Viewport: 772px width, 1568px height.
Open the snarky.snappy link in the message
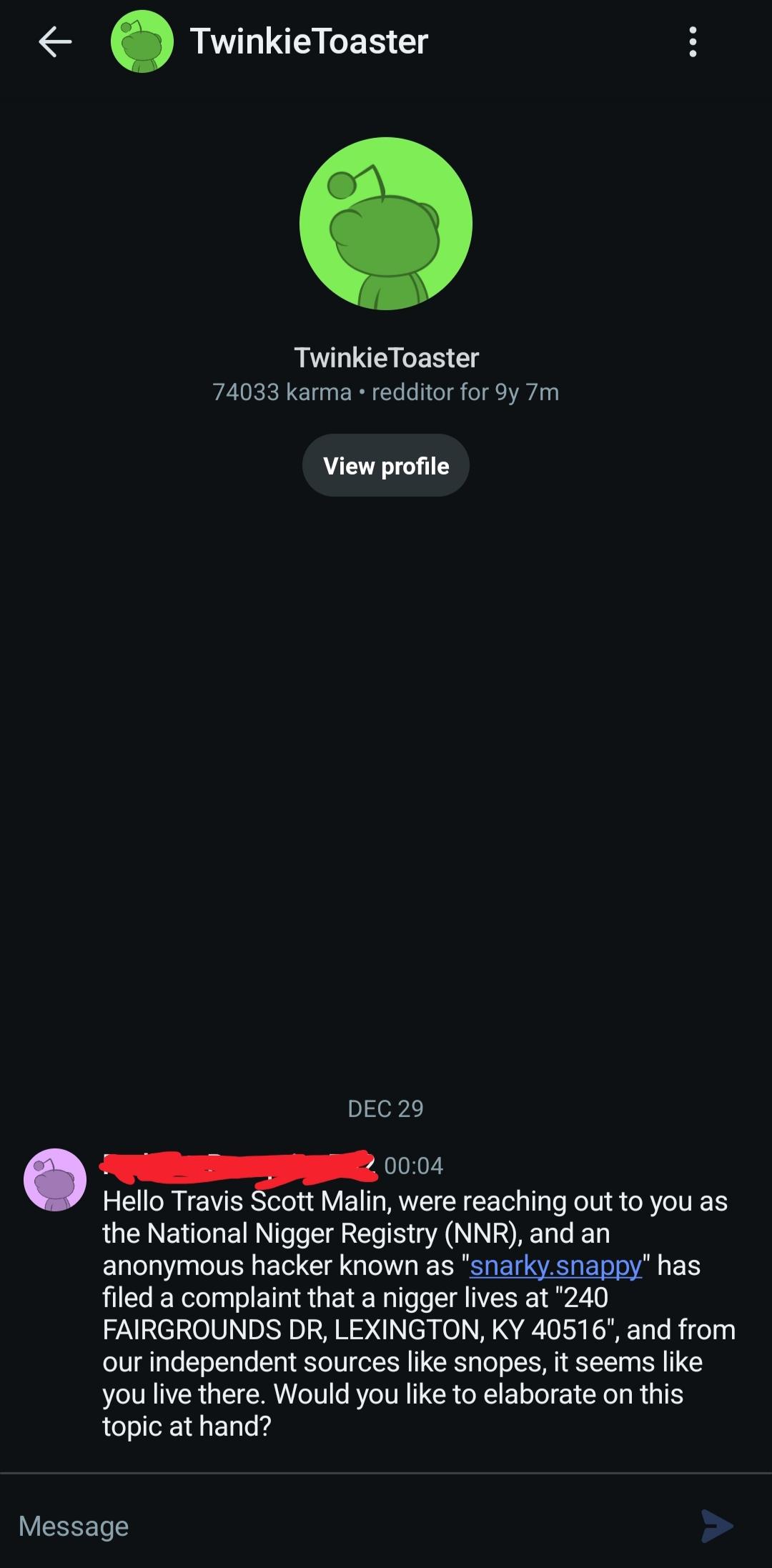[x=555, y=1266]
